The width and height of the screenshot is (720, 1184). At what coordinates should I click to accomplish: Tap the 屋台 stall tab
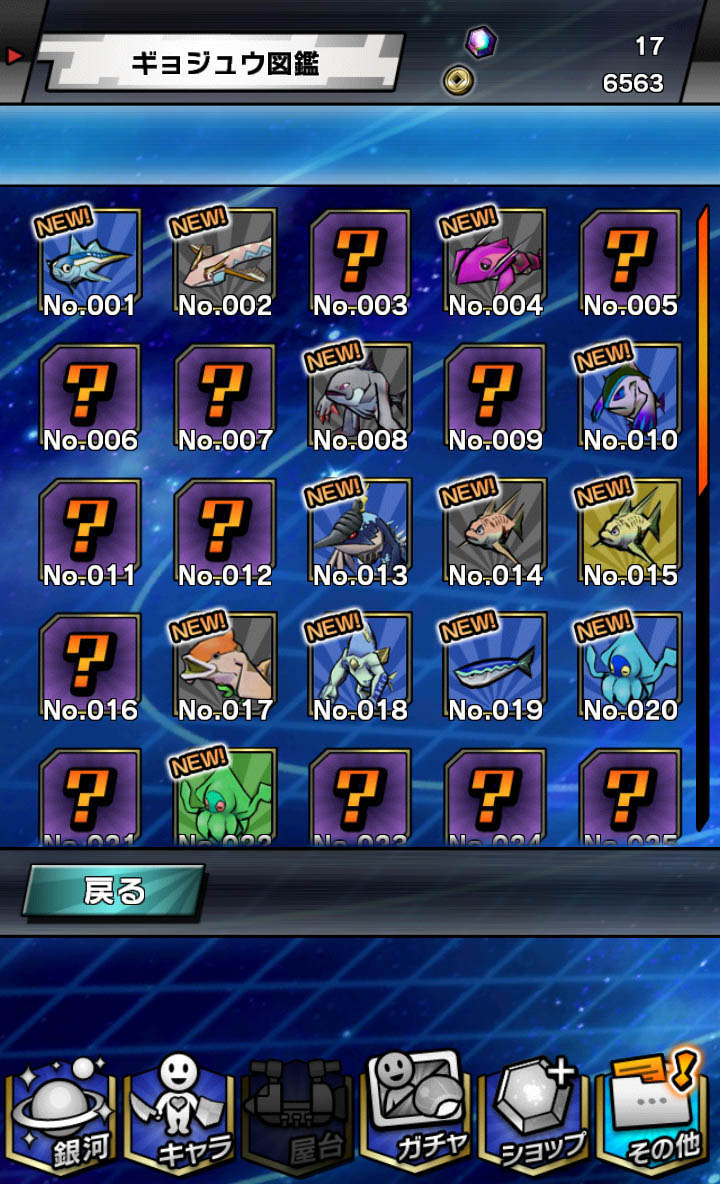(x=299, y=1114)
